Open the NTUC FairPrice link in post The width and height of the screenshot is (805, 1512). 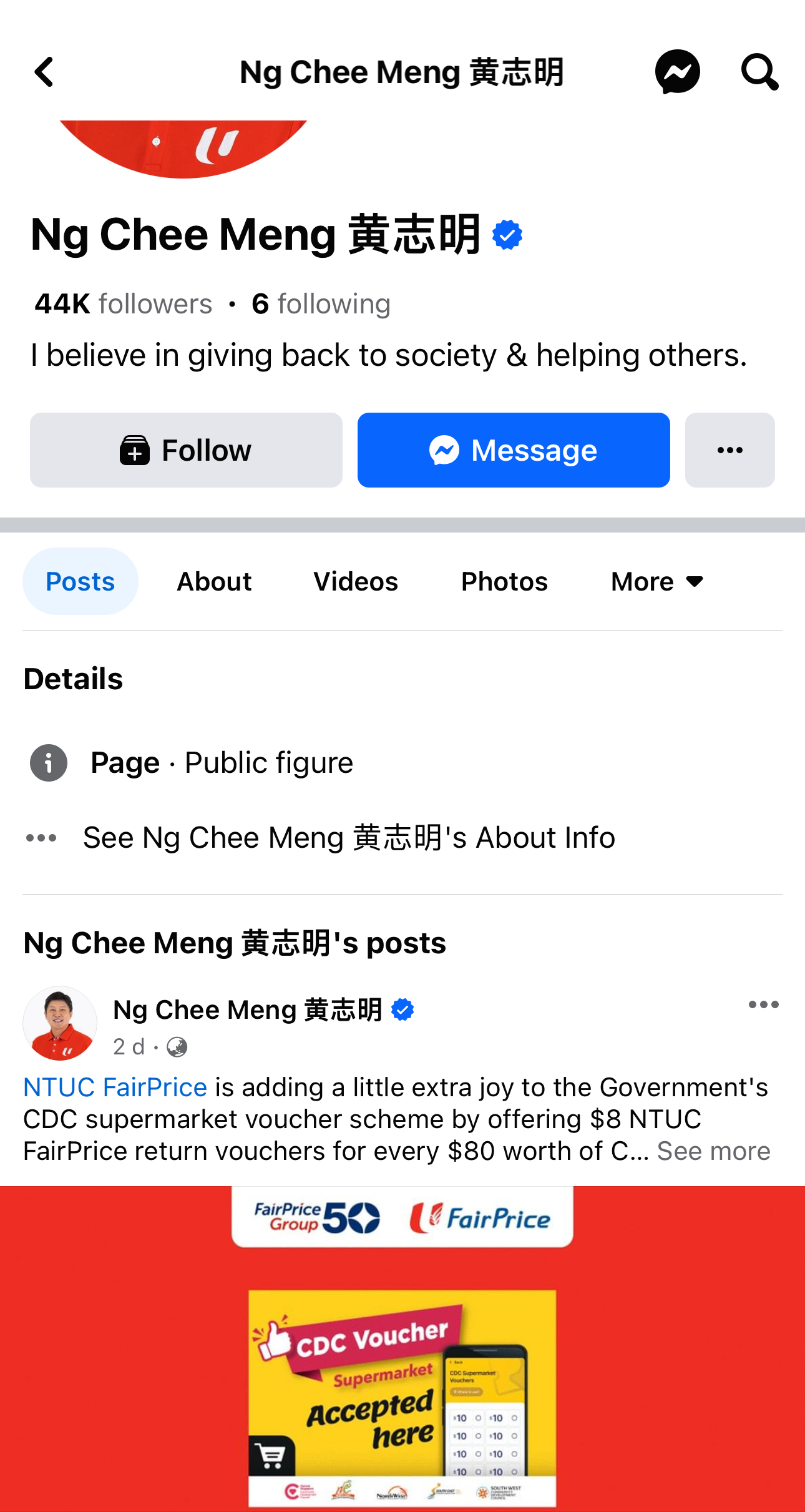pyautogui.click(x=115, y=1087)
